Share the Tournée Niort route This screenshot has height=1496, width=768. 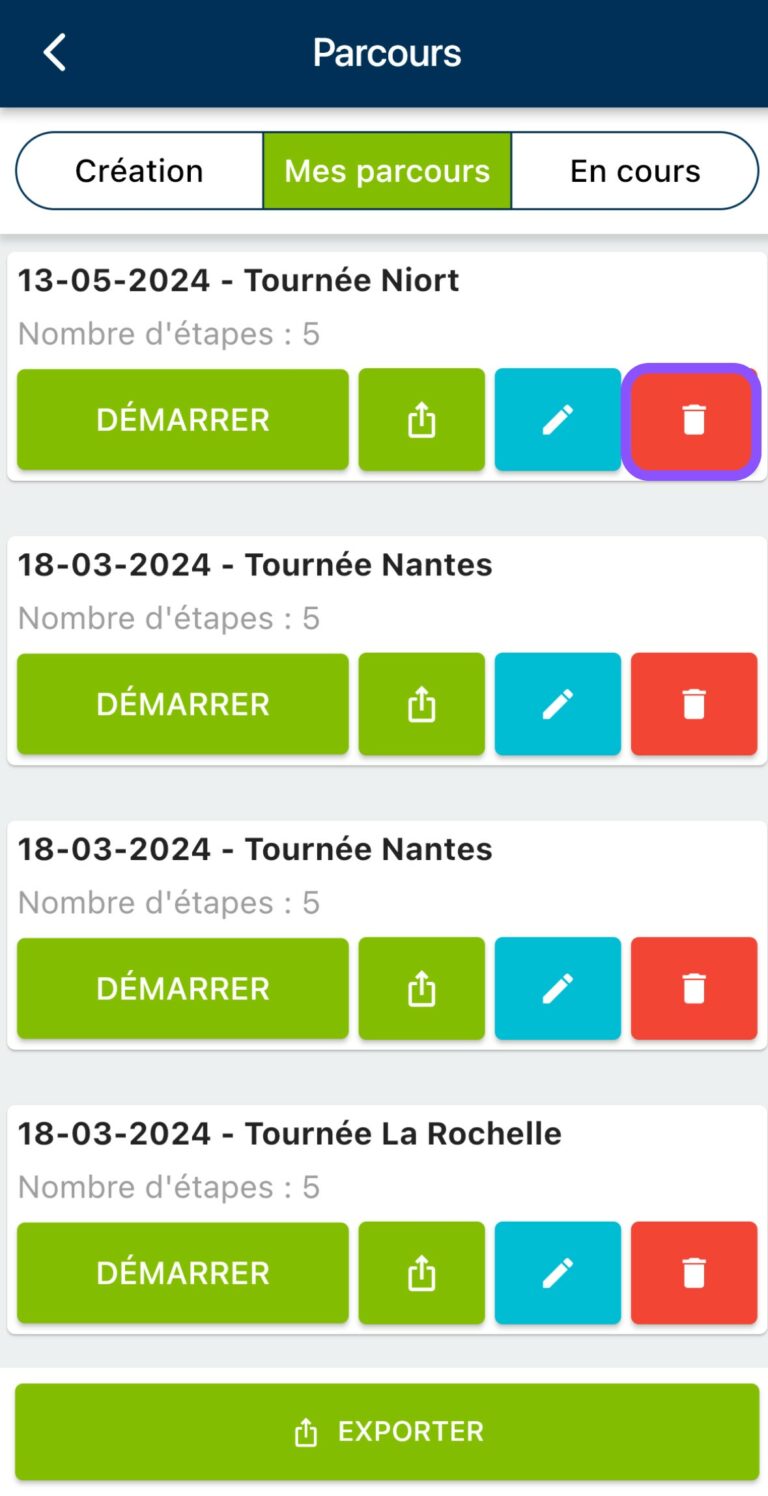[x=422, y=420]
